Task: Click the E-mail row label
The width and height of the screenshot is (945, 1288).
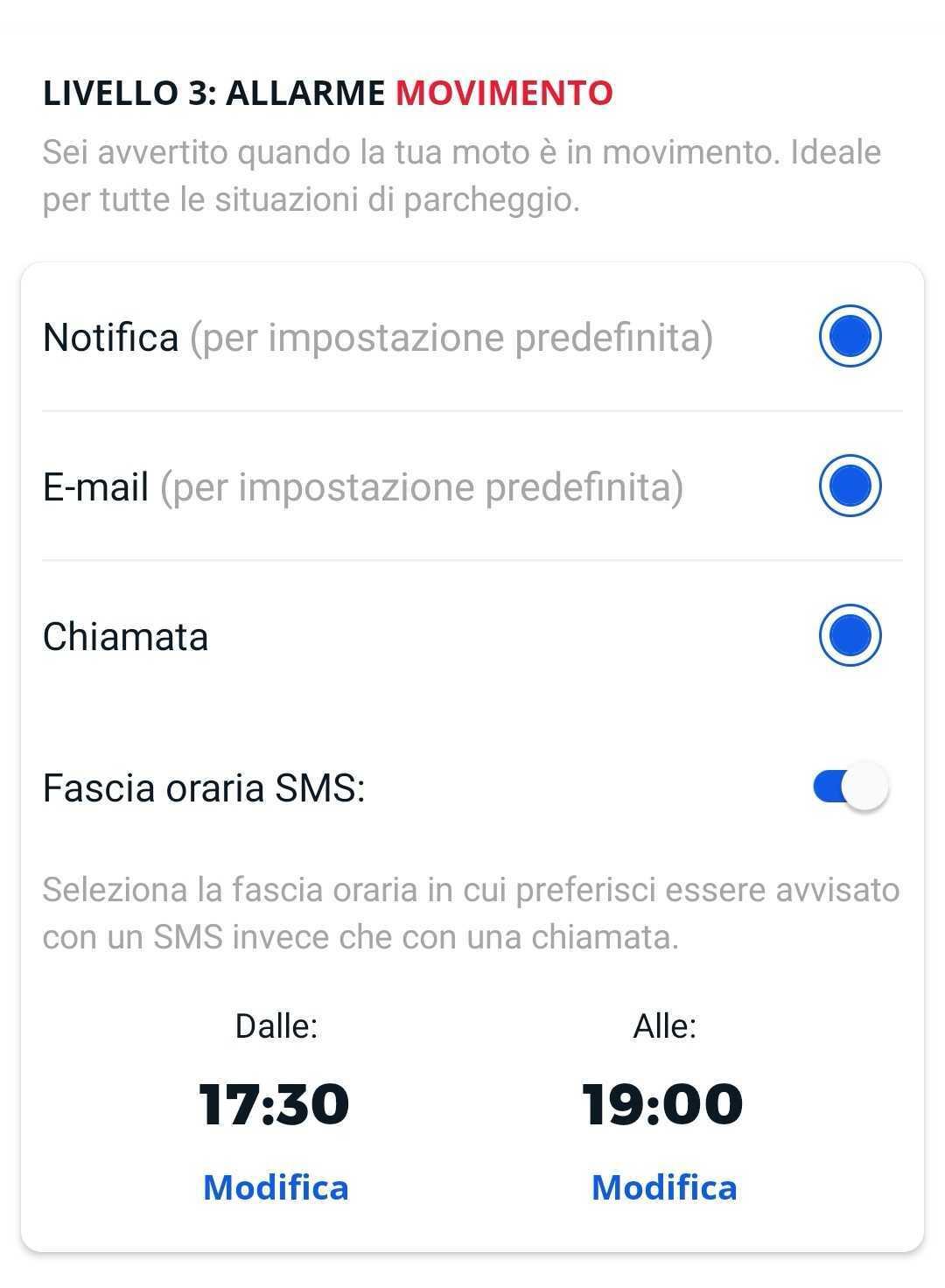Action: (x=98, y=486)
